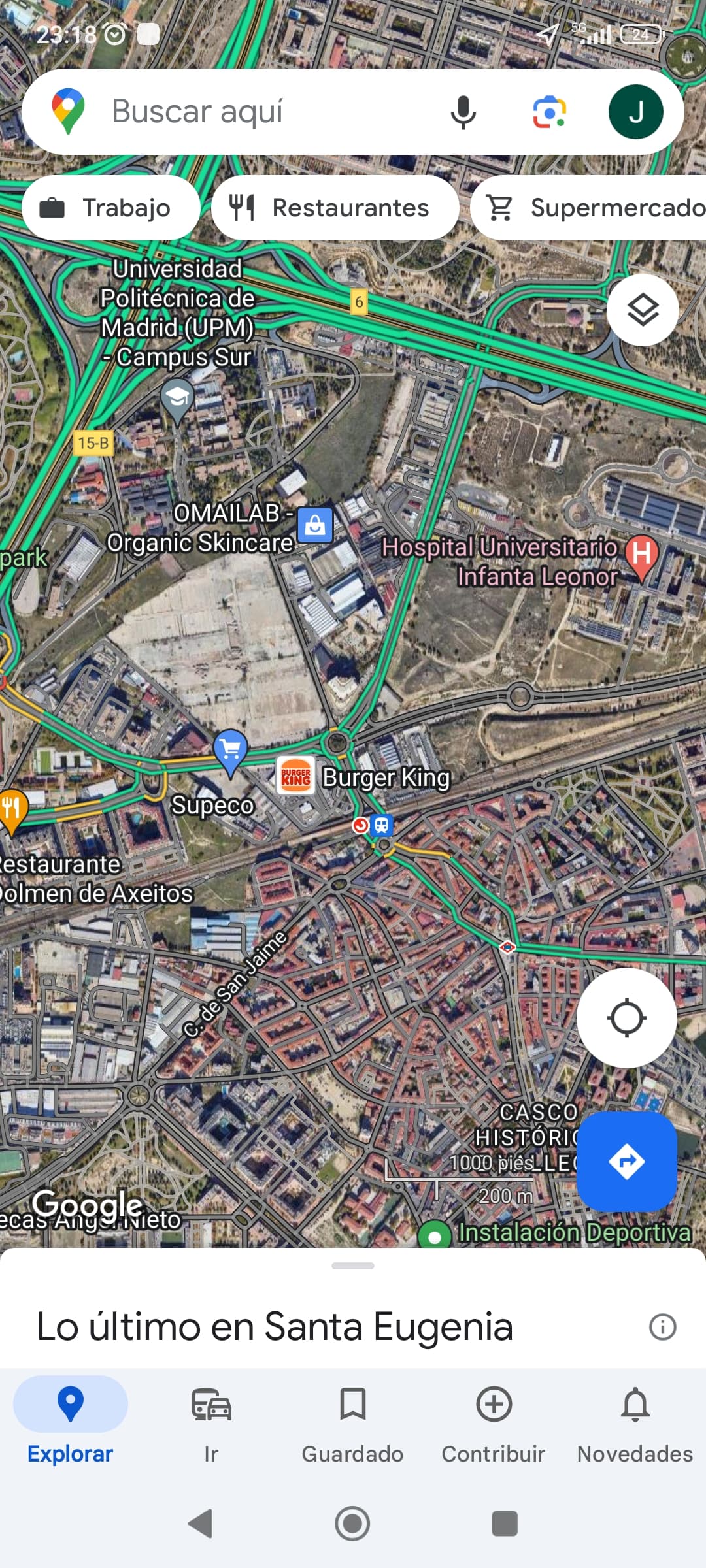706x1568 pixels.
Task: Tap the blue directions button
Action: click(626, 1162)
